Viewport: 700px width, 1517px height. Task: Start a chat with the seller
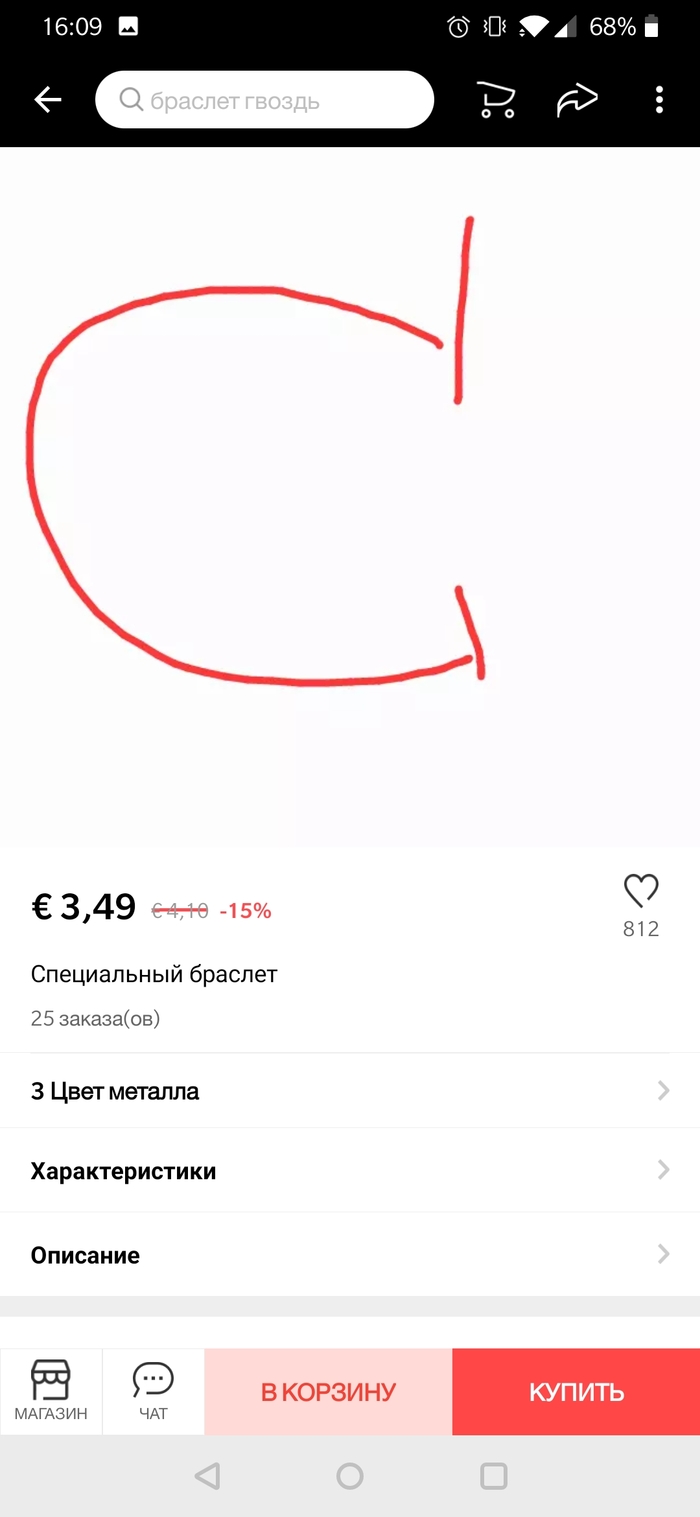pyautogui.click(x=153, y=1391)
